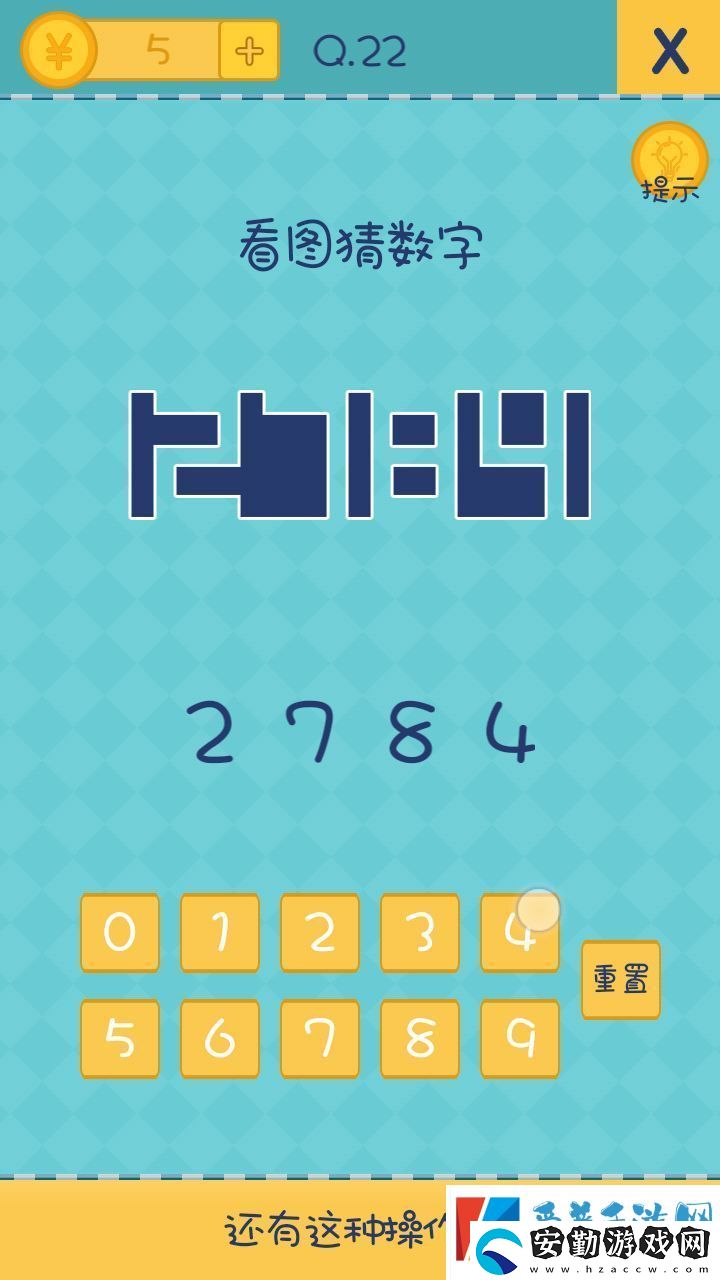Enter digit 0 on the keypad
The image size is (720, 1280).
[x=120, y=932]
